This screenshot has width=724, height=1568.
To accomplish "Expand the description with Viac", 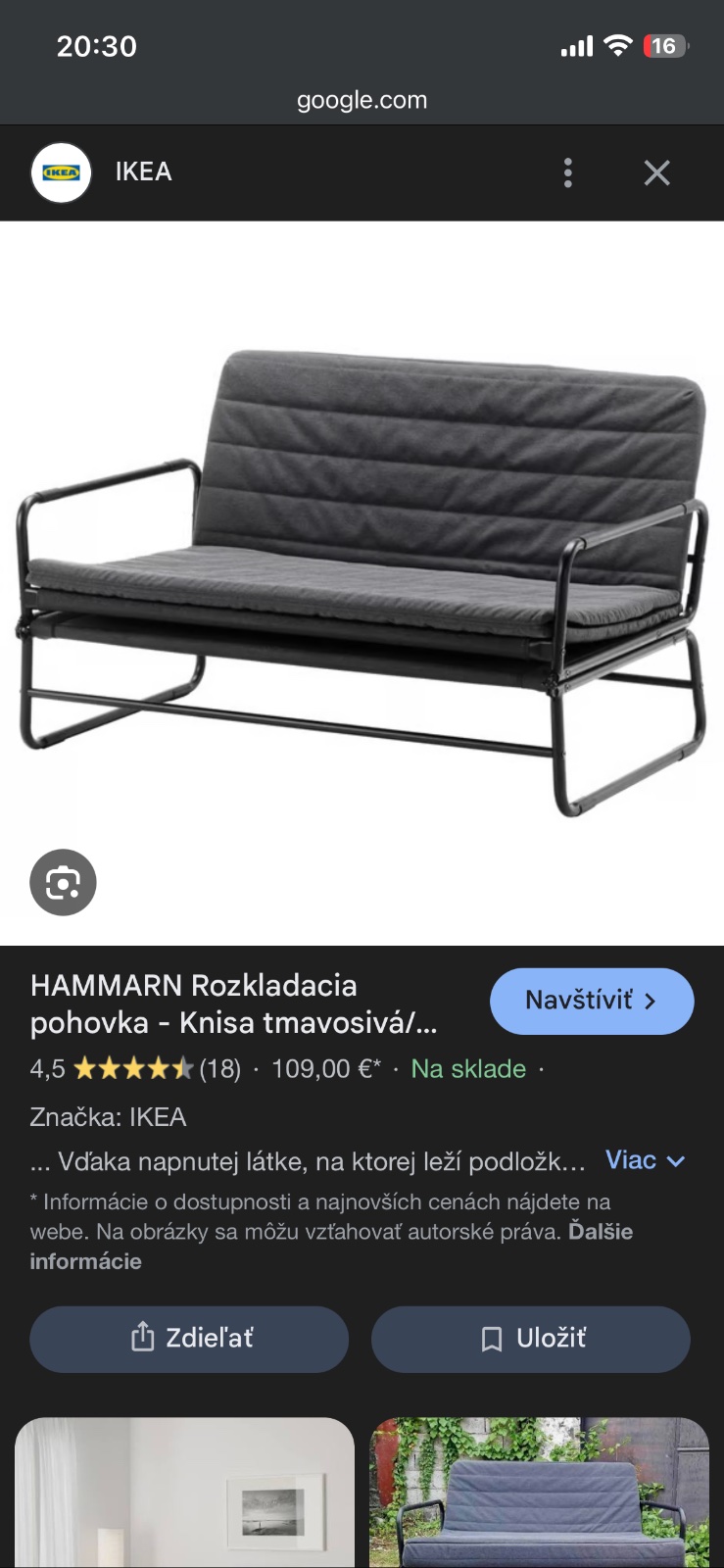I will tap(645, 1160).
